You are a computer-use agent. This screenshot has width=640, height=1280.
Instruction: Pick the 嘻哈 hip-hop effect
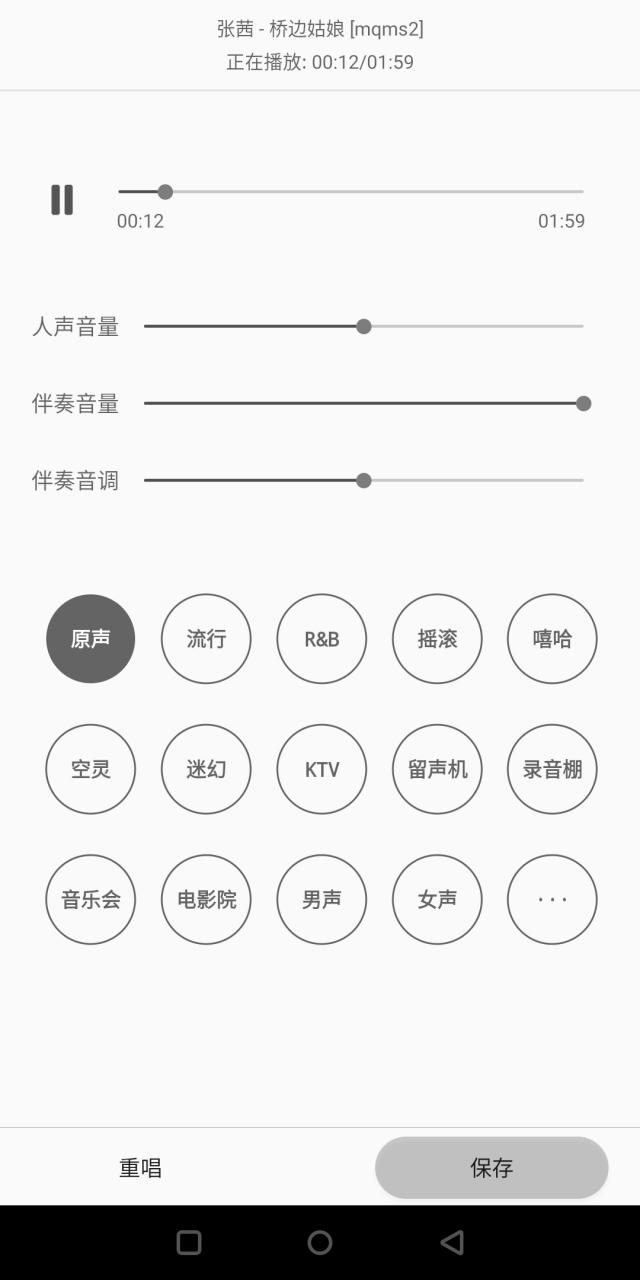point(552,639)
